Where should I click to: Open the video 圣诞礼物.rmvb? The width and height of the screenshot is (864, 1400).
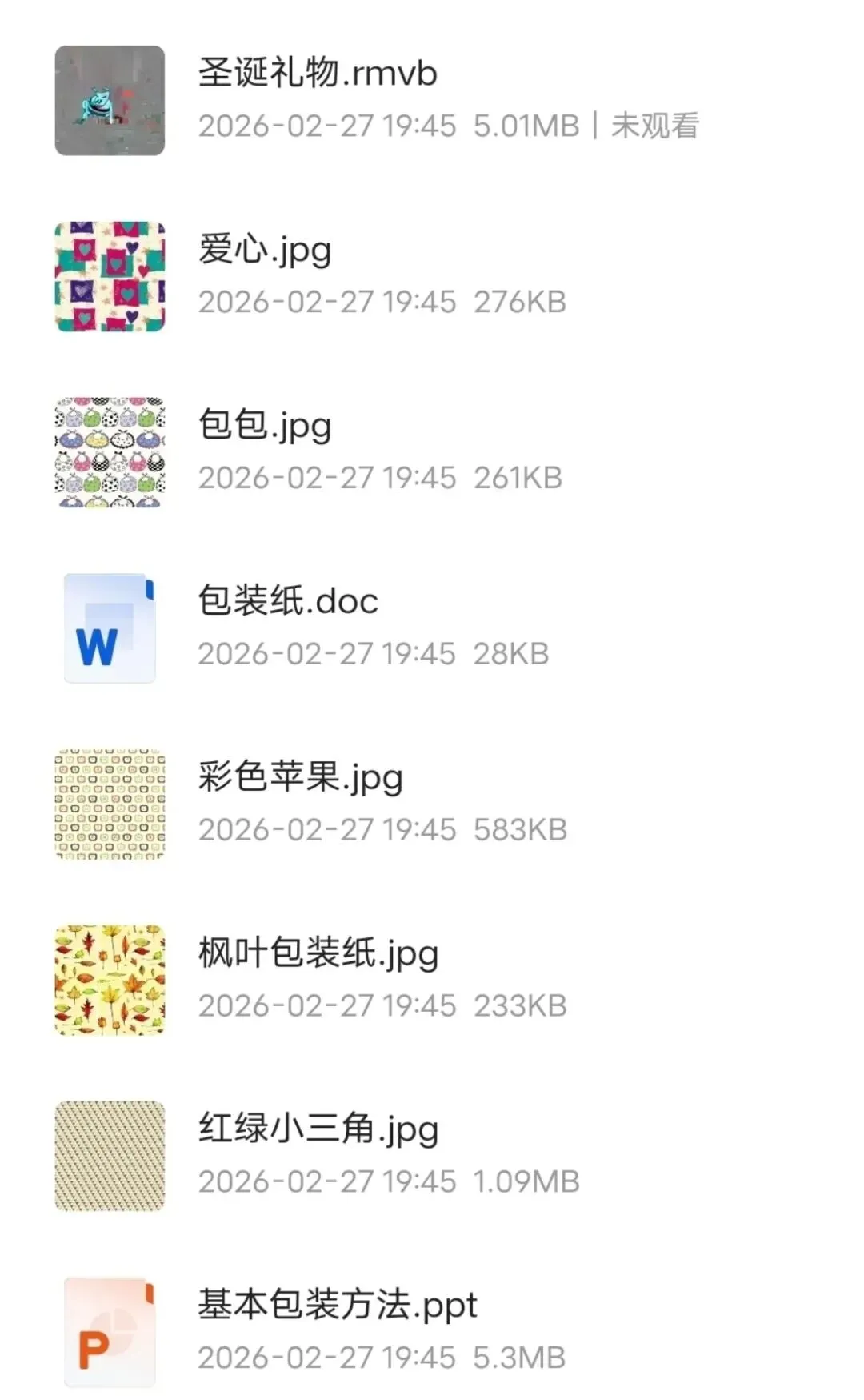(318, 74)
